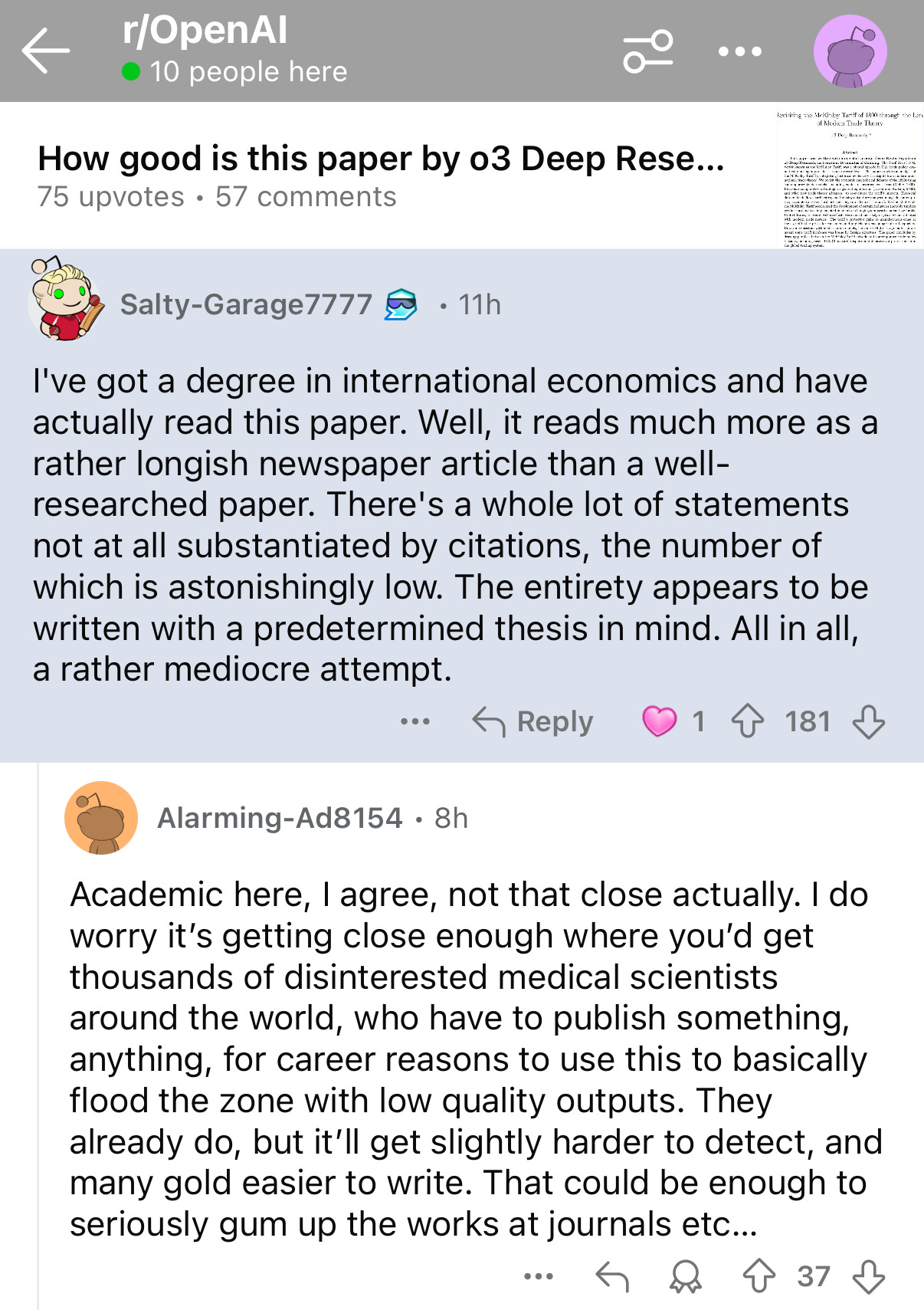The image size is (924, 1310).
Task: Go back using the arrow
Action: pyautogui.click(x=46, y=51)
